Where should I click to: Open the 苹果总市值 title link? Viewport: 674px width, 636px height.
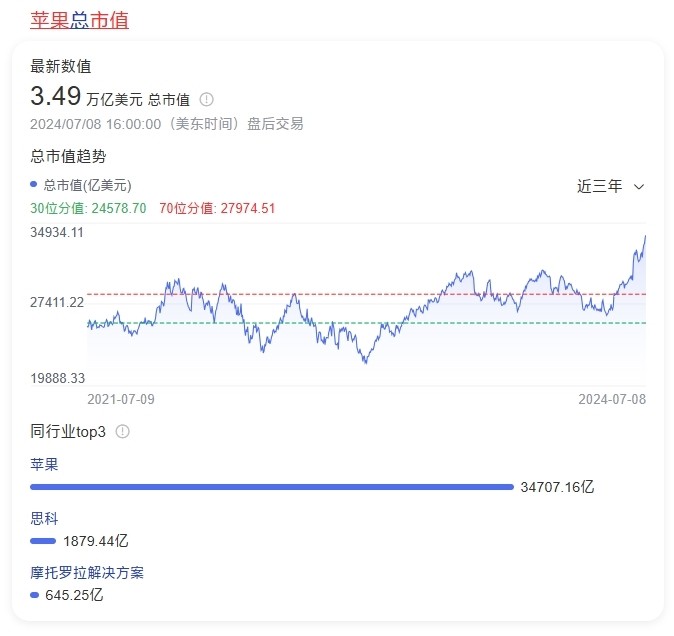click(x=79, y=19)
